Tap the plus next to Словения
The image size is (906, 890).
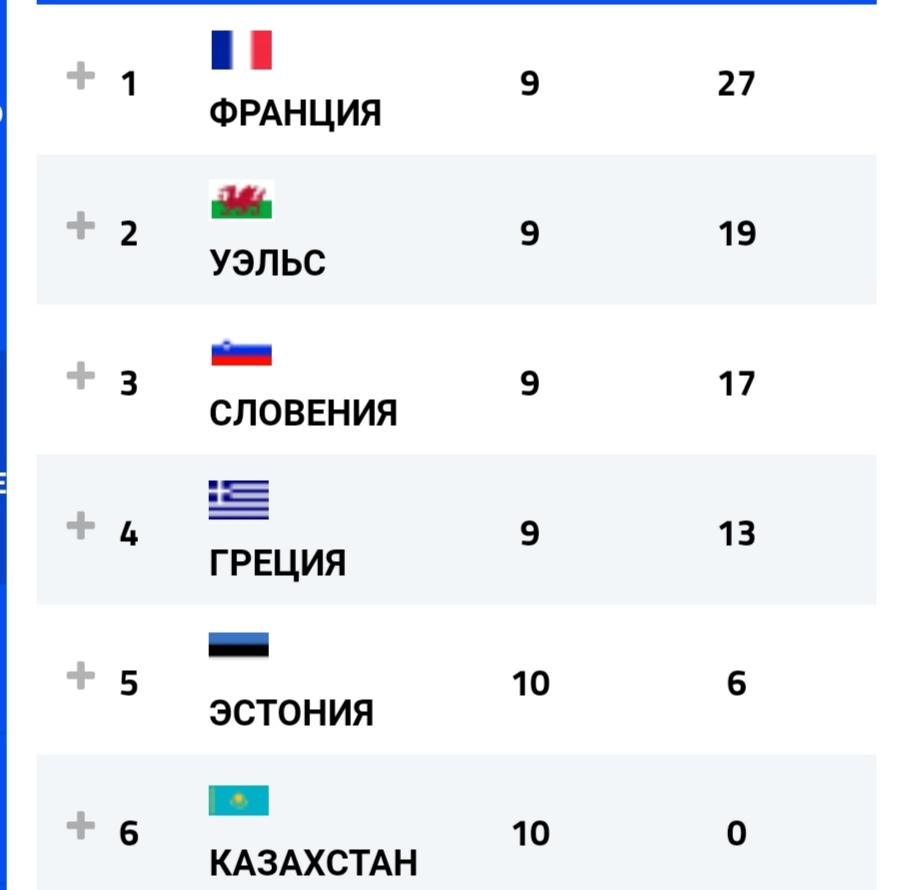tap(81, 376)
